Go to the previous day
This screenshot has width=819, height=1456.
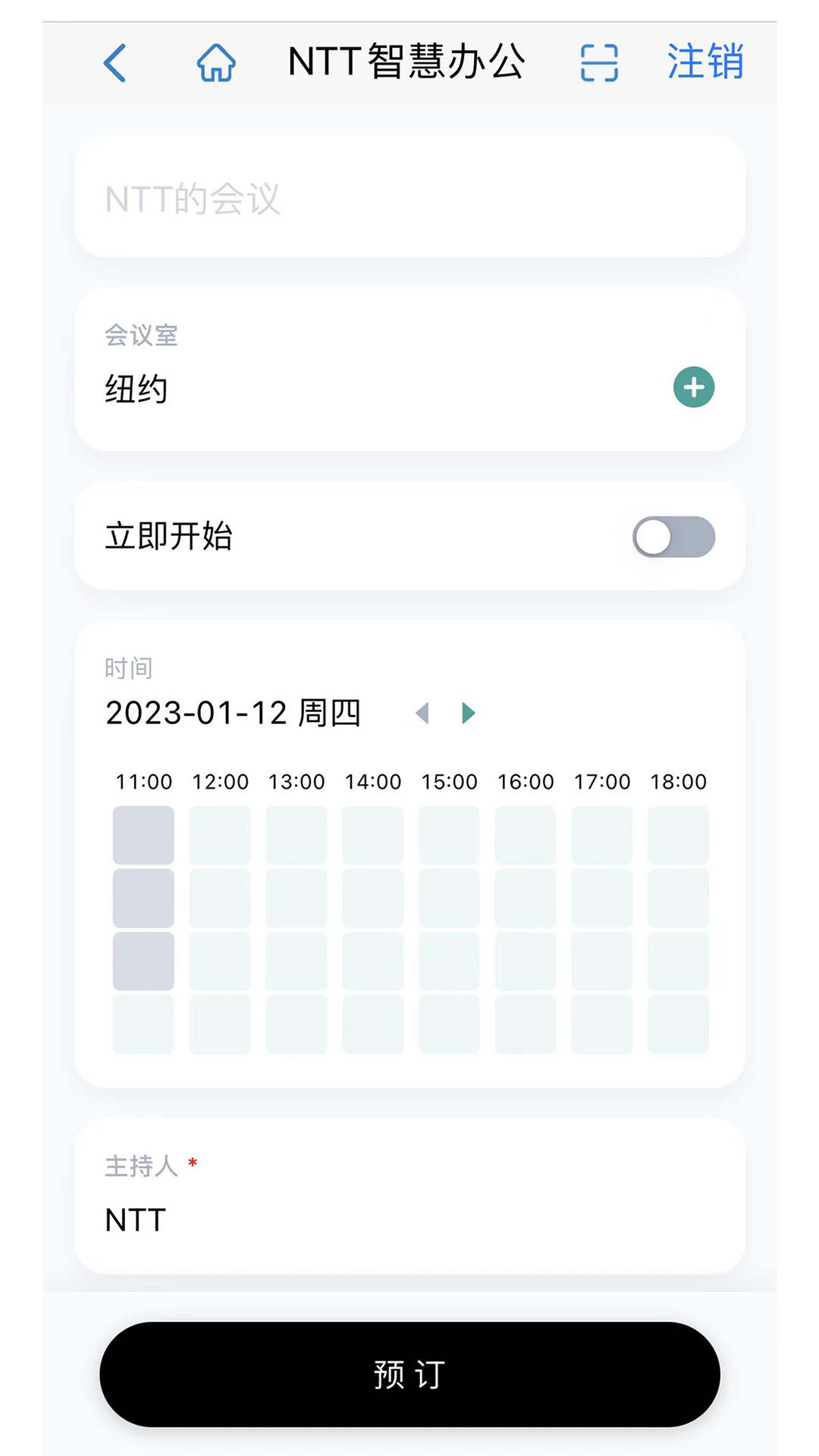(x=422, y=714)
